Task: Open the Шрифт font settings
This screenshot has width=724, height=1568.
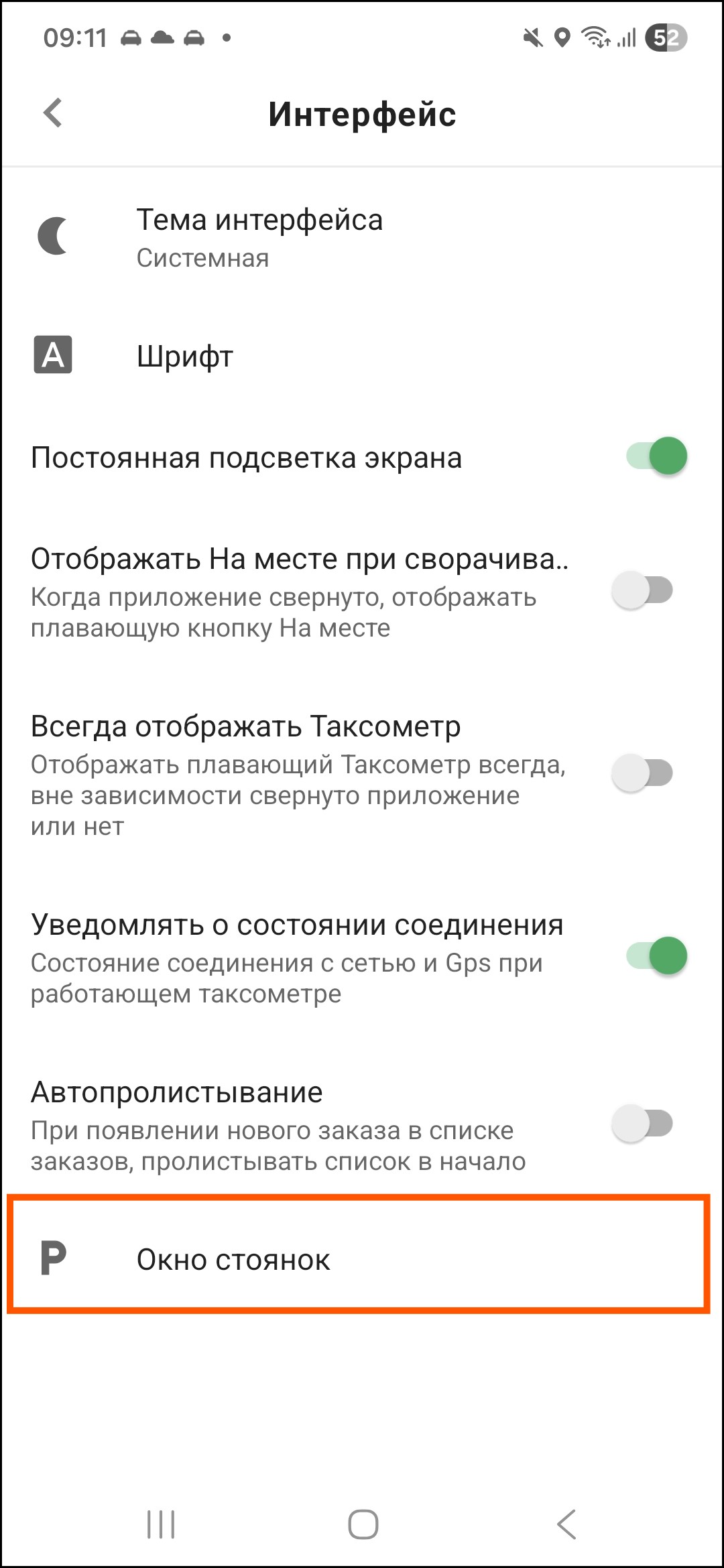Action: 185,356
